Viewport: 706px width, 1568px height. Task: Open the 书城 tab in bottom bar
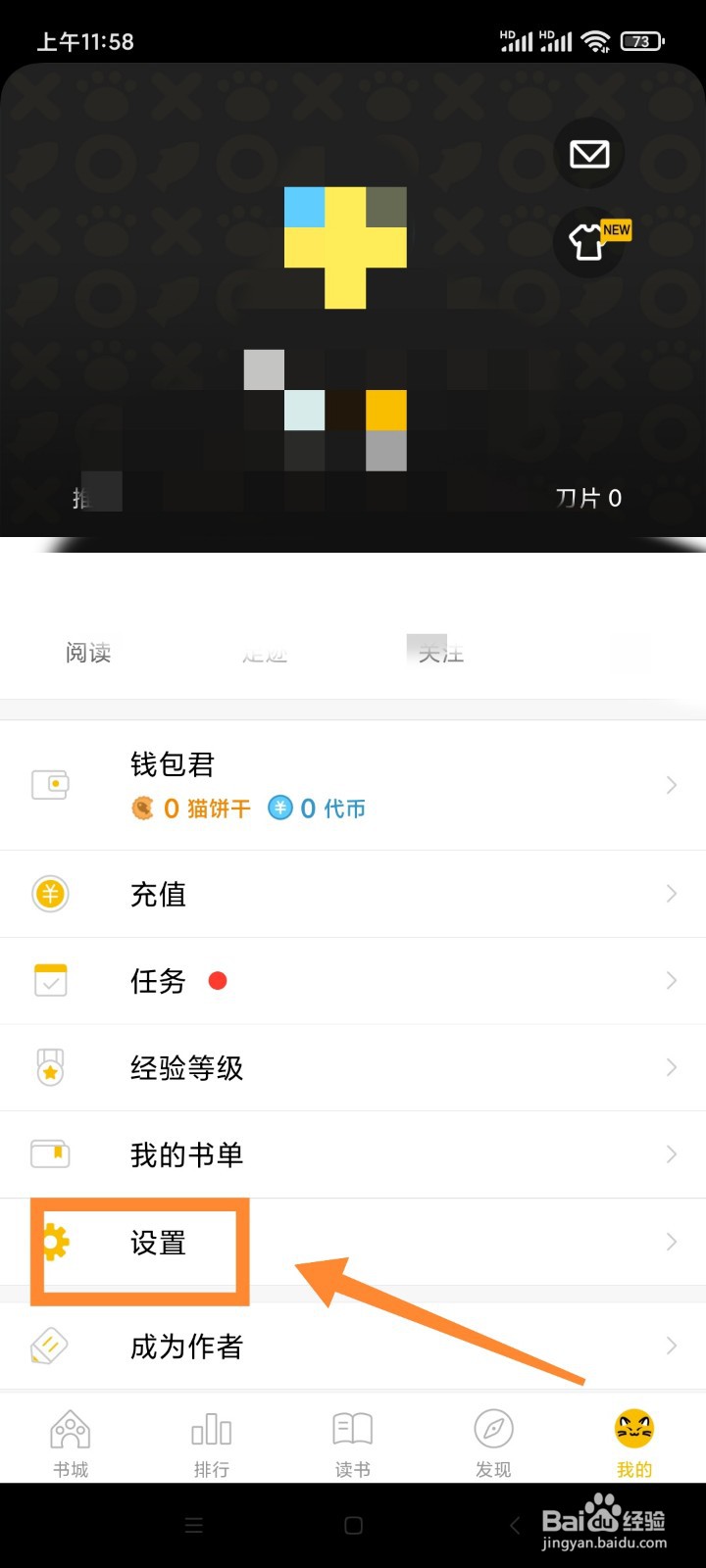[70, 1430]
